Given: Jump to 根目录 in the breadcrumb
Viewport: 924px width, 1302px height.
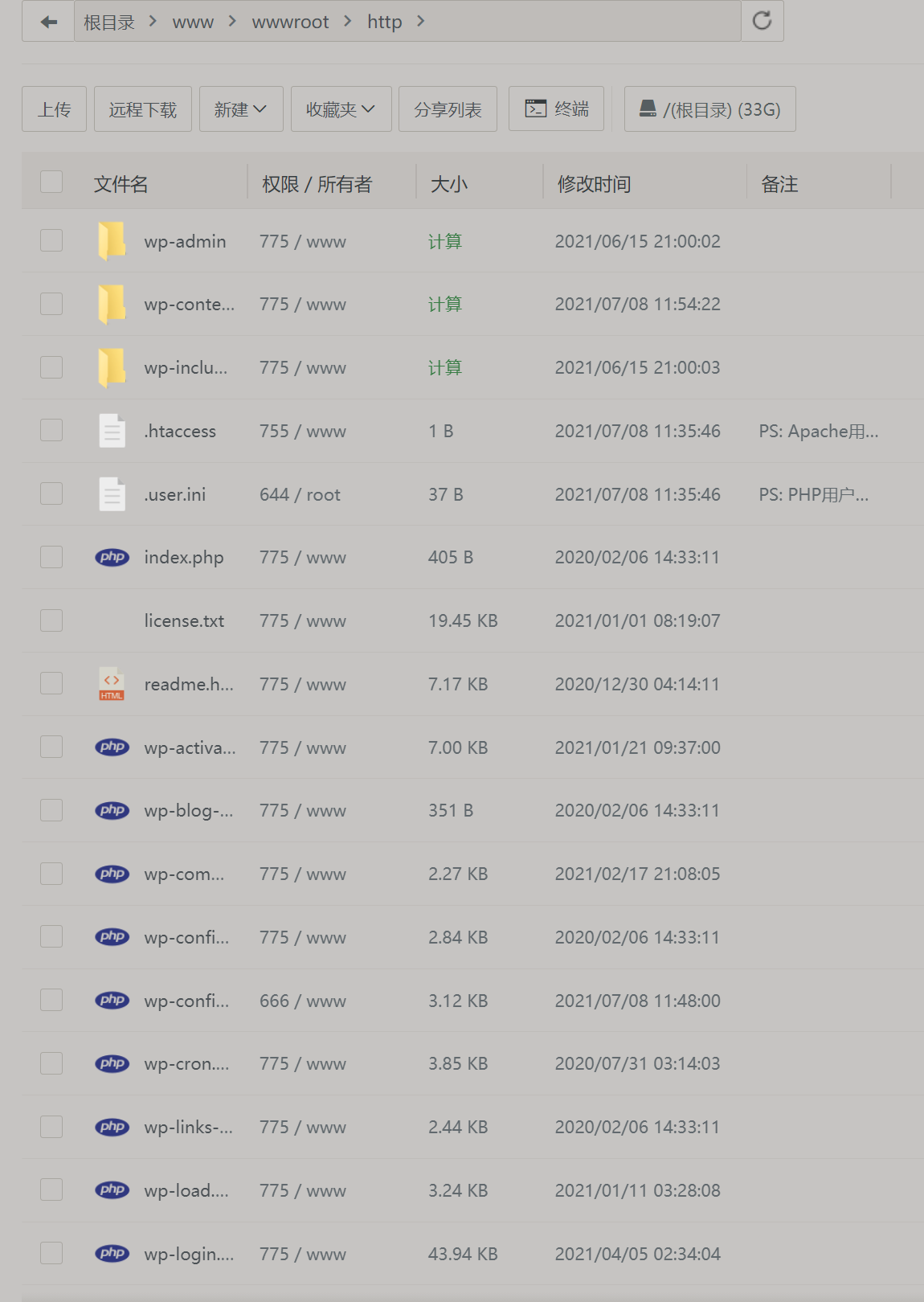Looking at the screenshot, I should tap(108, 23).
